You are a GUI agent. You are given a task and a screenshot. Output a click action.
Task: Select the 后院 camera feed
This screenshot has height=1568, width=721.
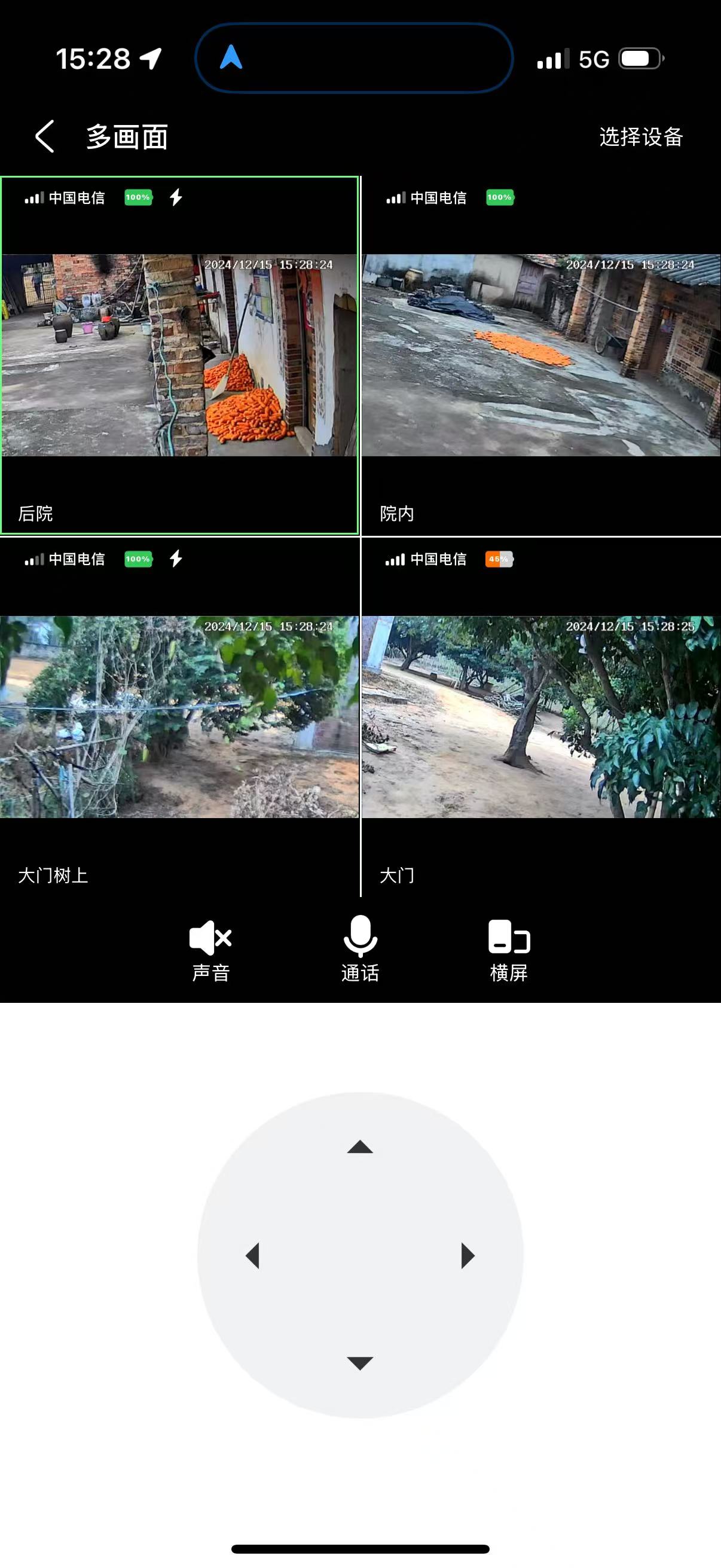tap(179, 355)
